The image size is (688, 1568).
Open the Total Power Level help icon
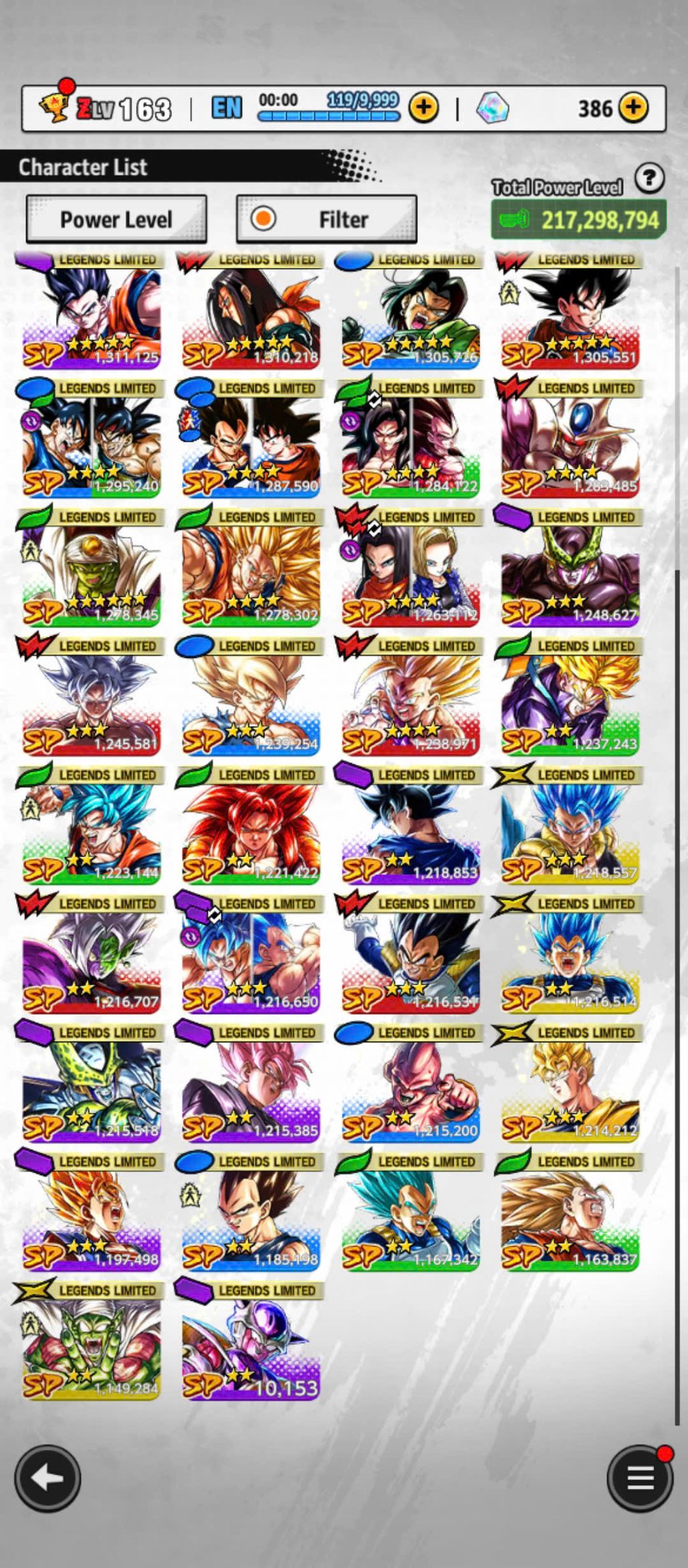649,178
